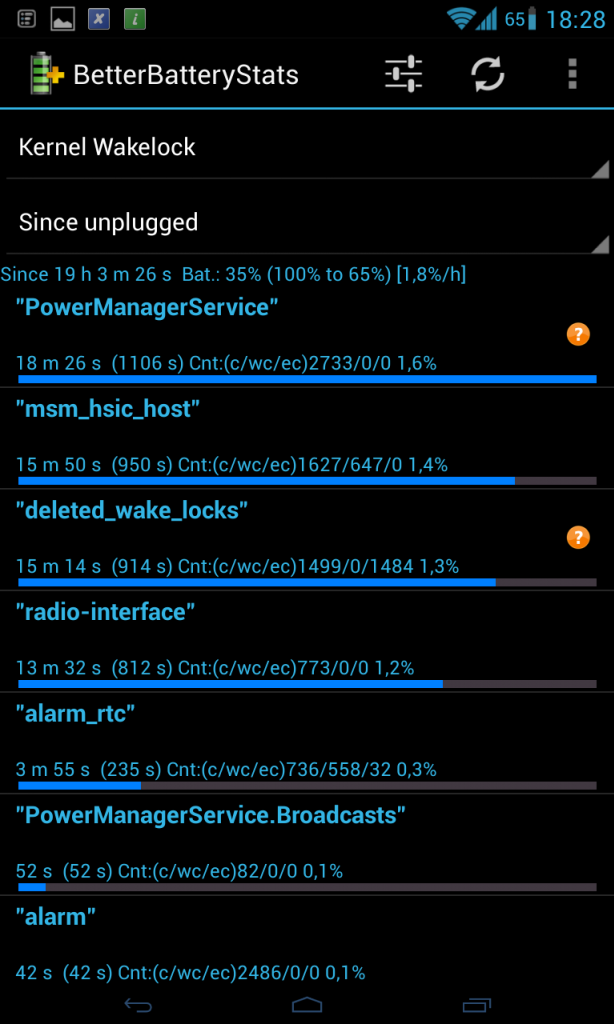The height and width of the screenshot is (1024, 614).
Task: Go back using the system back button
Action: click(137, 1003)
